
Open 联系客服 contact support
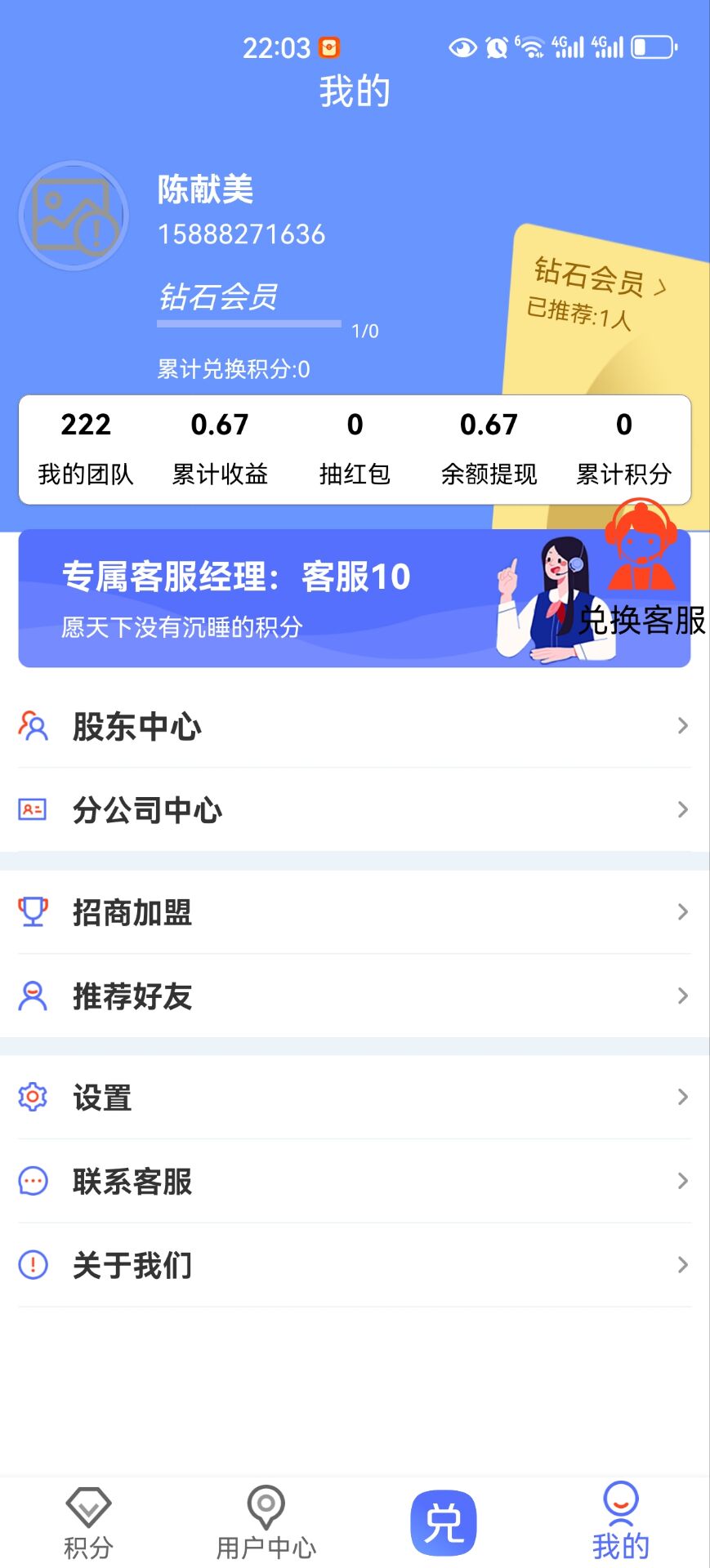355,1182
